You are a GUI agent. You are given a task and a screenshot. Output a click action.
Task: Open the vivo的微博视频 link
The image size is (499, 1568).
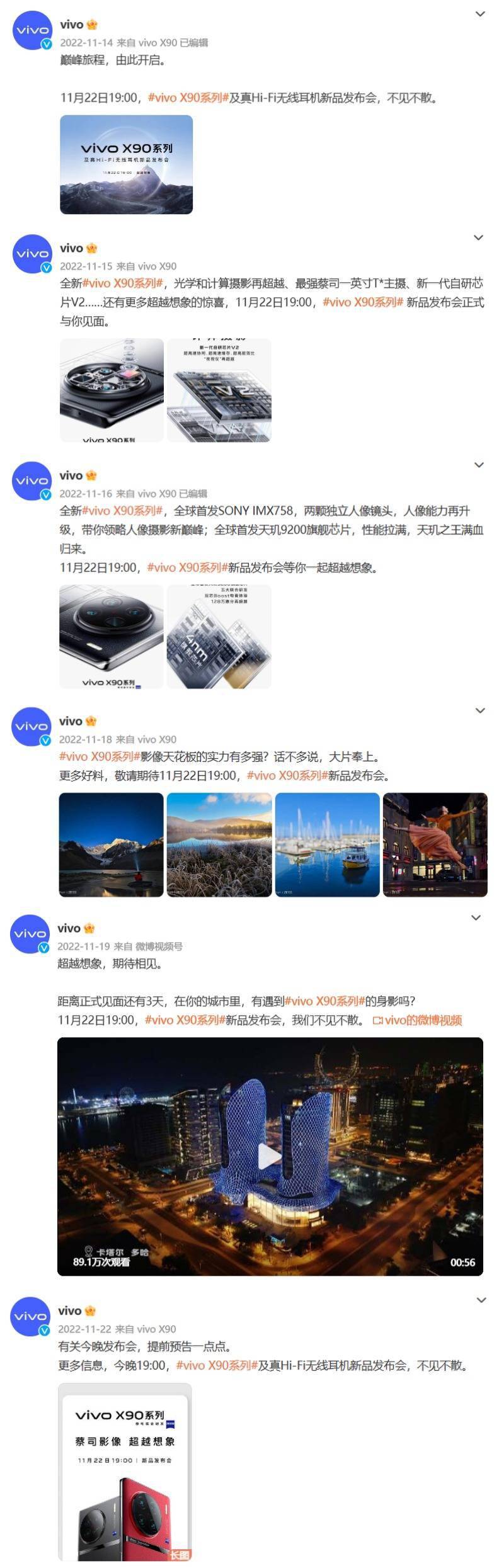418,1020
